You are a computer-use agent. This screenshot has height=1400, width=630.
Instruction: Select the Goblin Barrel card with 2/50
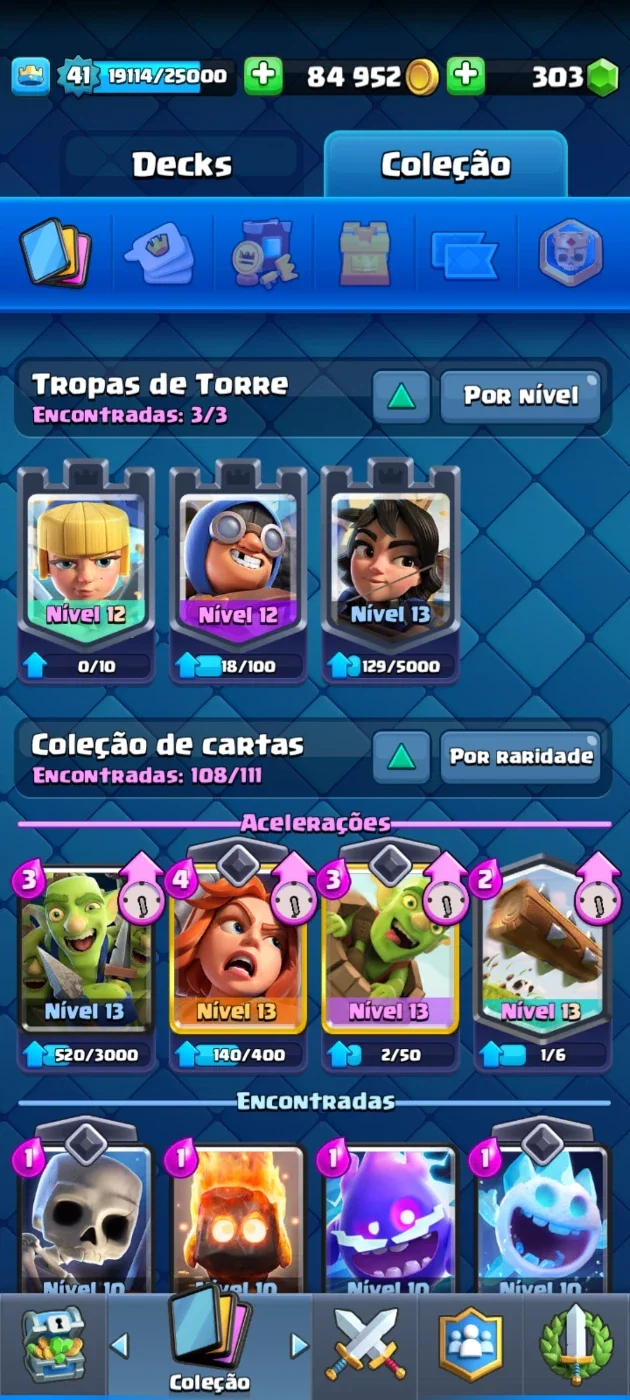[x=390, y=962]
